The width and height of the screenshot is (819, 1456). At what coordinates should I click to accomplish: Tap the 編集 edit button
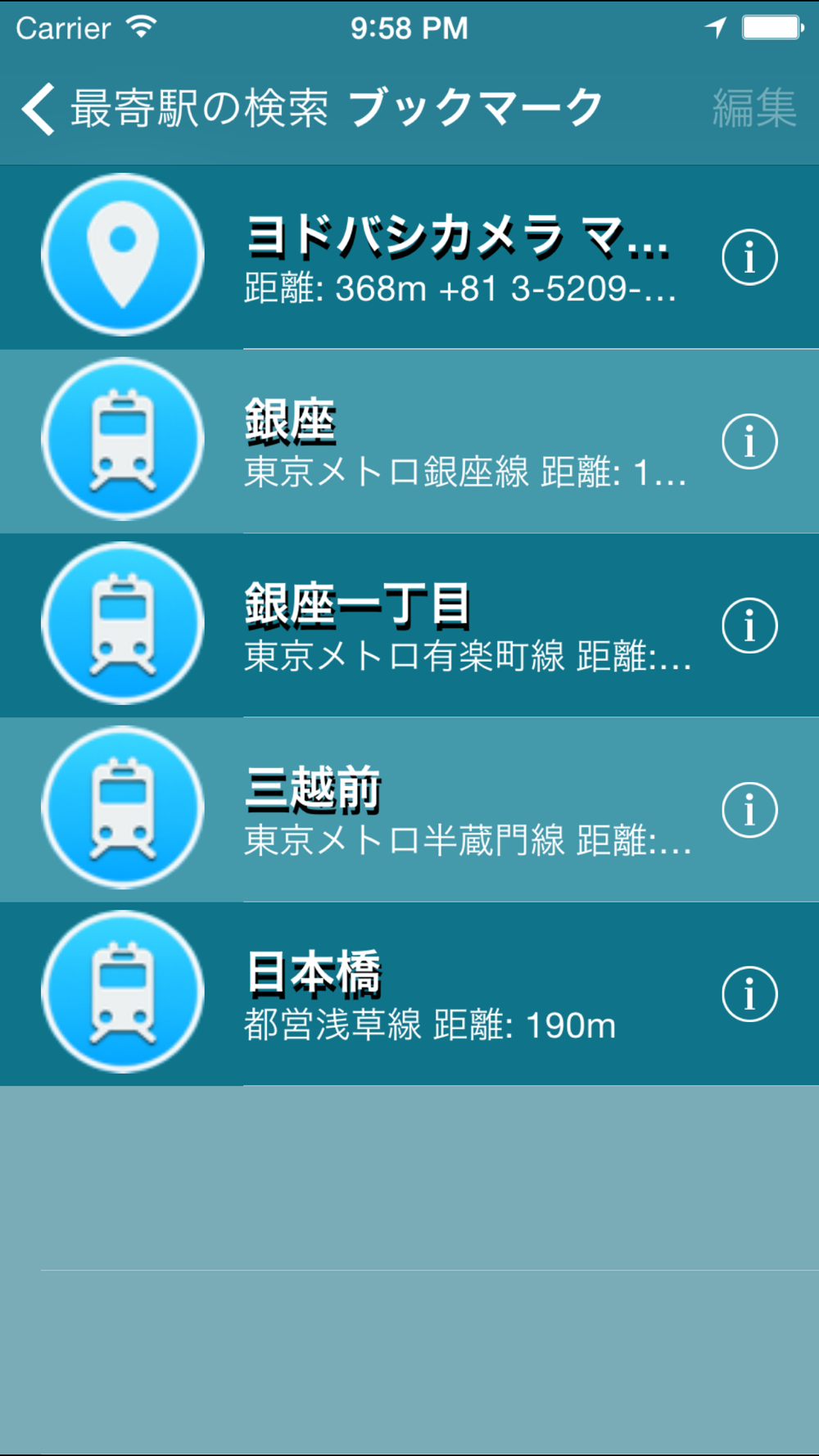click(x=753, y=107)
